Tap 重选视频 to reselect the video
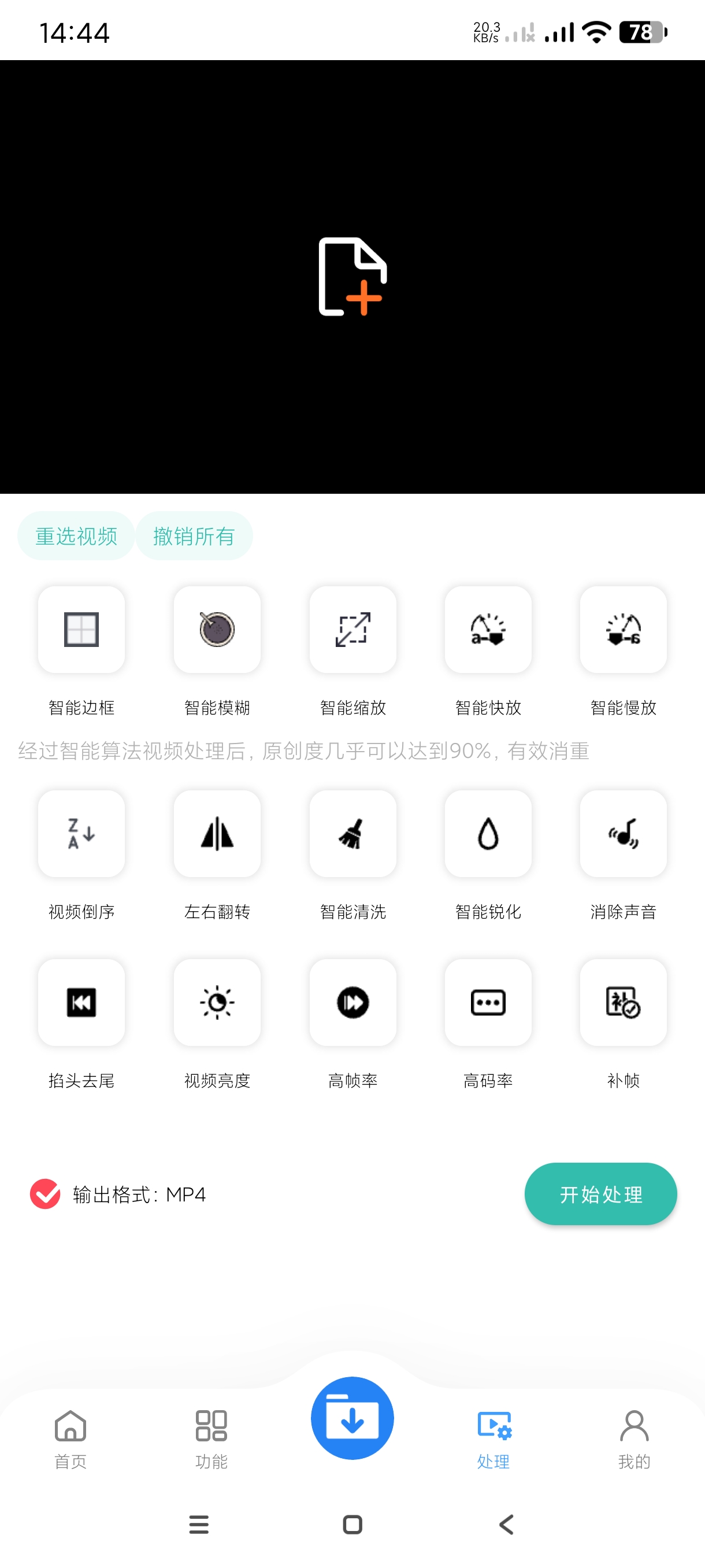 click(x=76, y=535)
